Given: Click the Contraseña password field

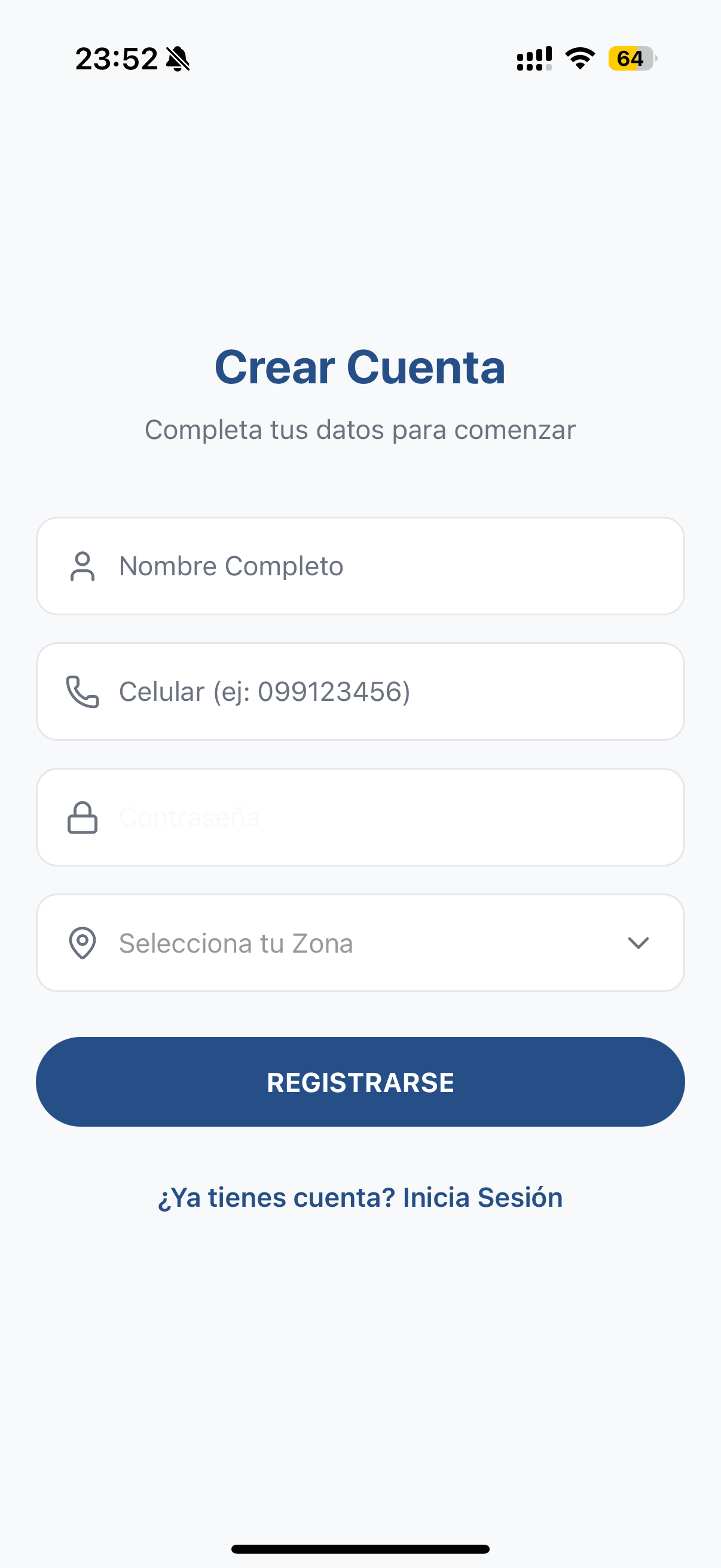Looking at the screenshot, I should (x=361, y=817).
